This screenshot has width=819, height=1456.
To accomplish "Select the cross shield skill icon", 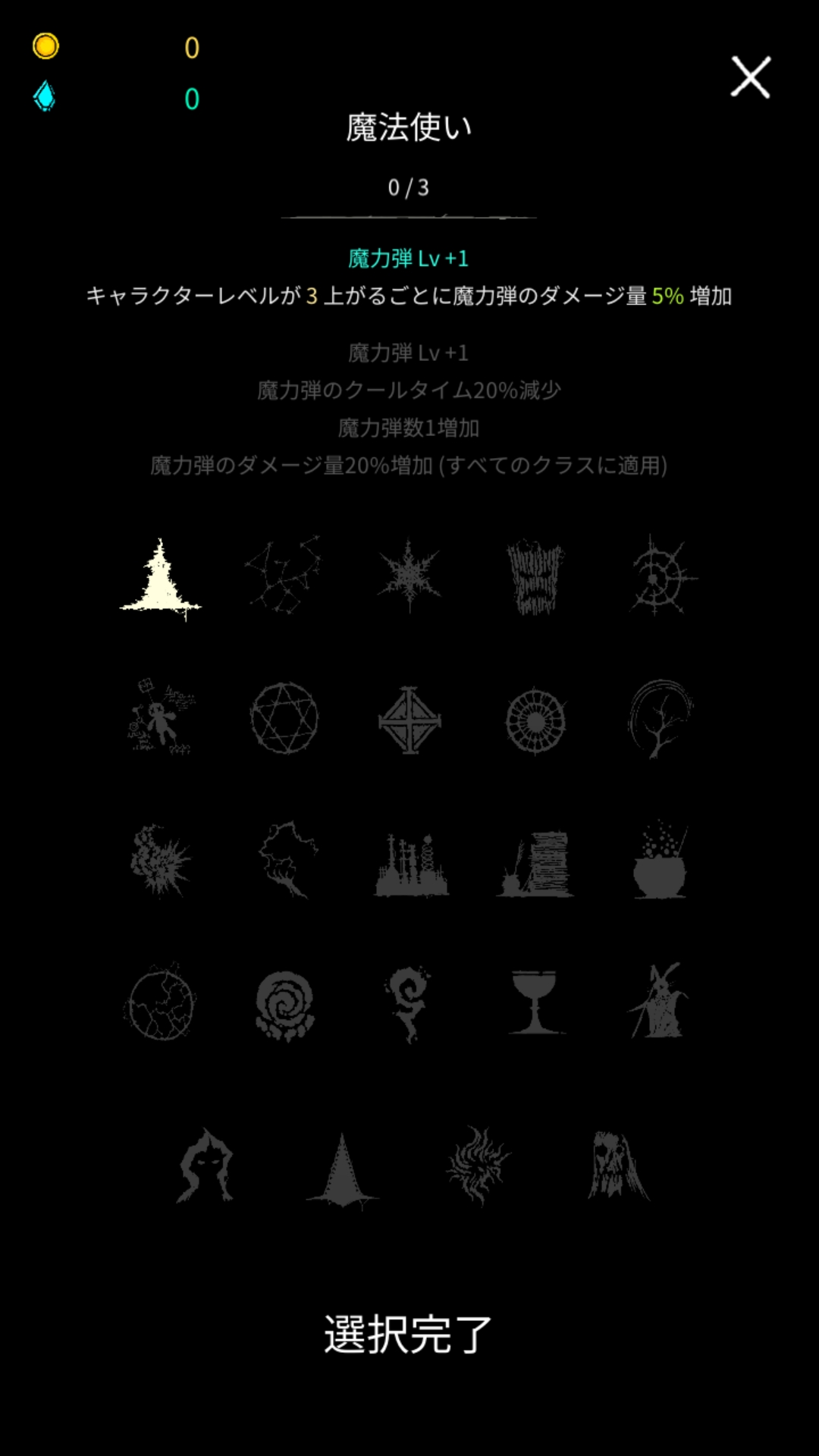I will tap(409, 720).
